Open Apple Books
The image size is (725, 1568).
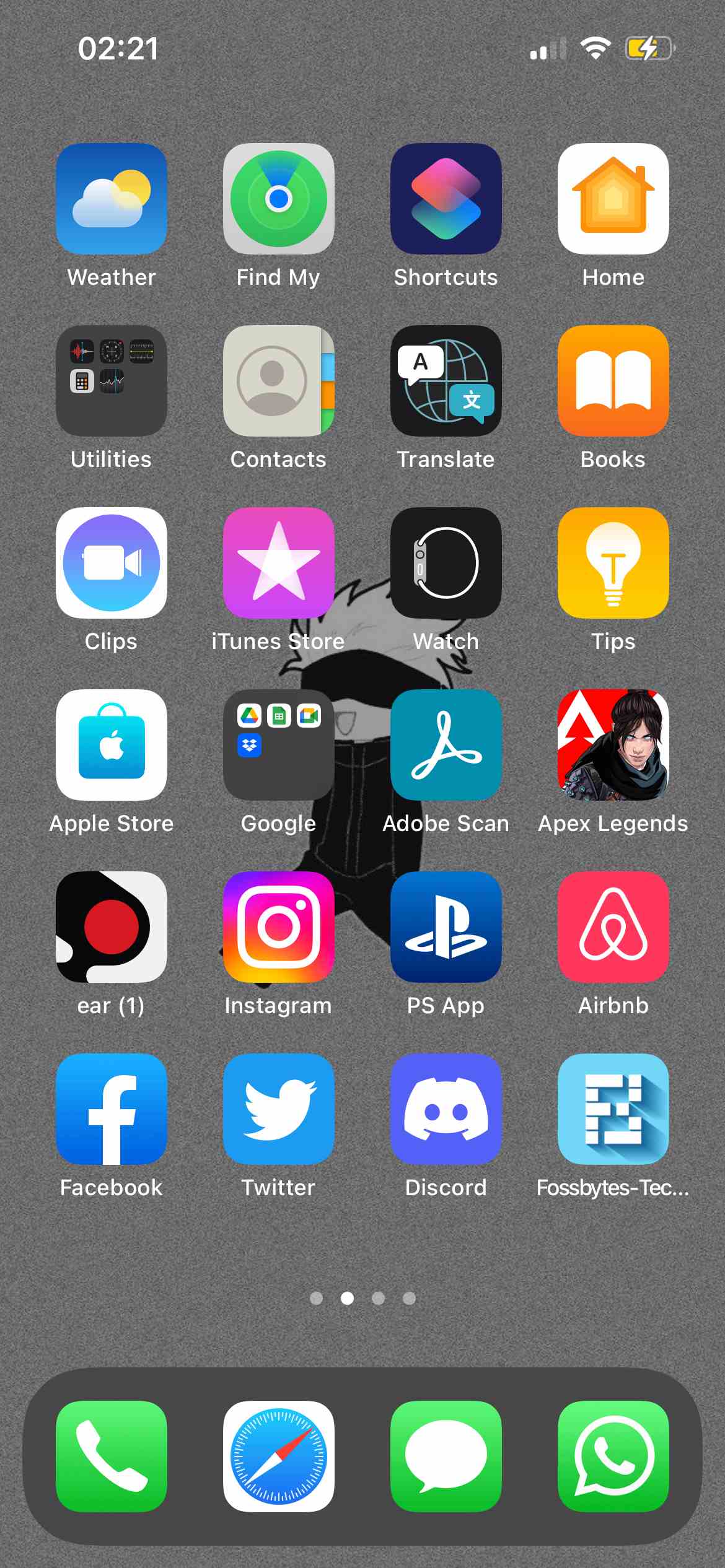pyautogui.click(x=612, y=380)
